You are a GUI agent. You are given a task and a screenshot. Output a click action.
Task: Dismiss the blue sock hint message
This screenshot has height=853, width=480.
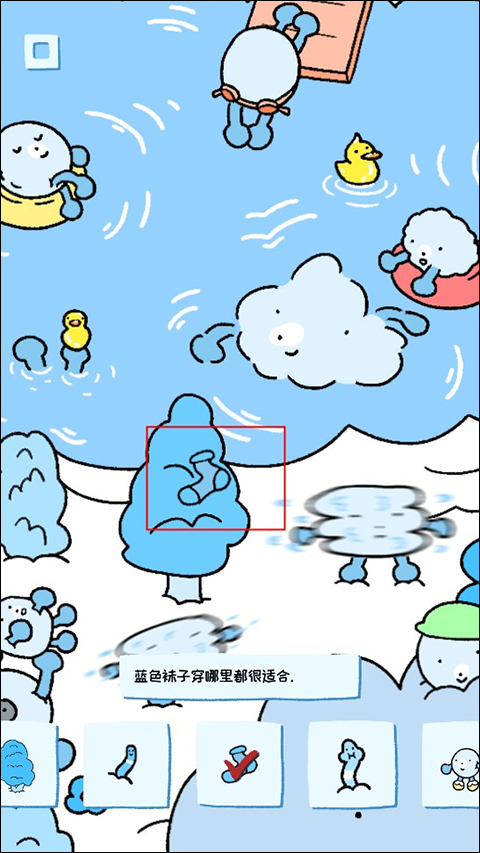pyautogui.click(x=239, y=676)
